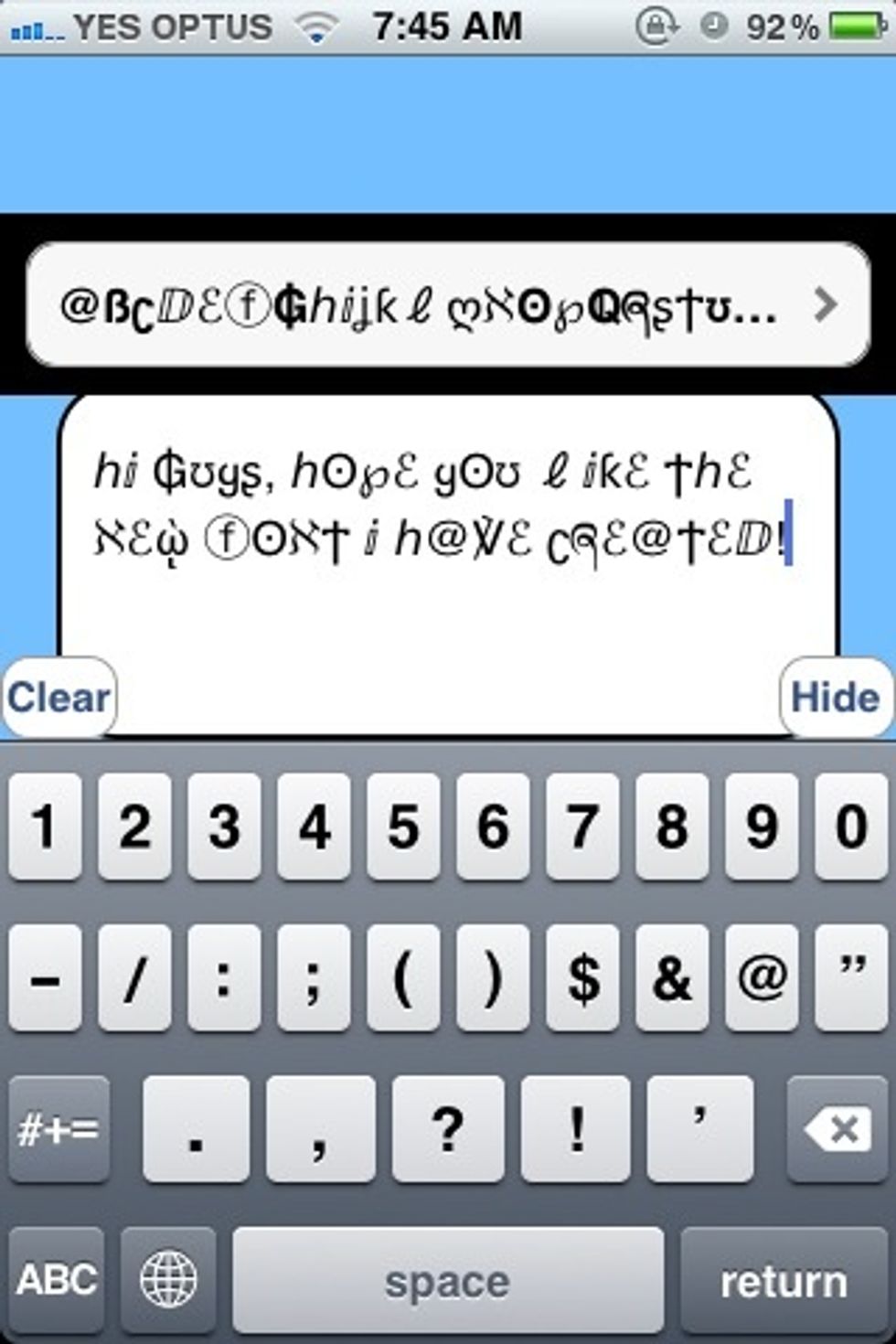The height and width of the screenshot is (1344, 896).
Task: Tap the number 5 key
Action: tap(403, 827)
